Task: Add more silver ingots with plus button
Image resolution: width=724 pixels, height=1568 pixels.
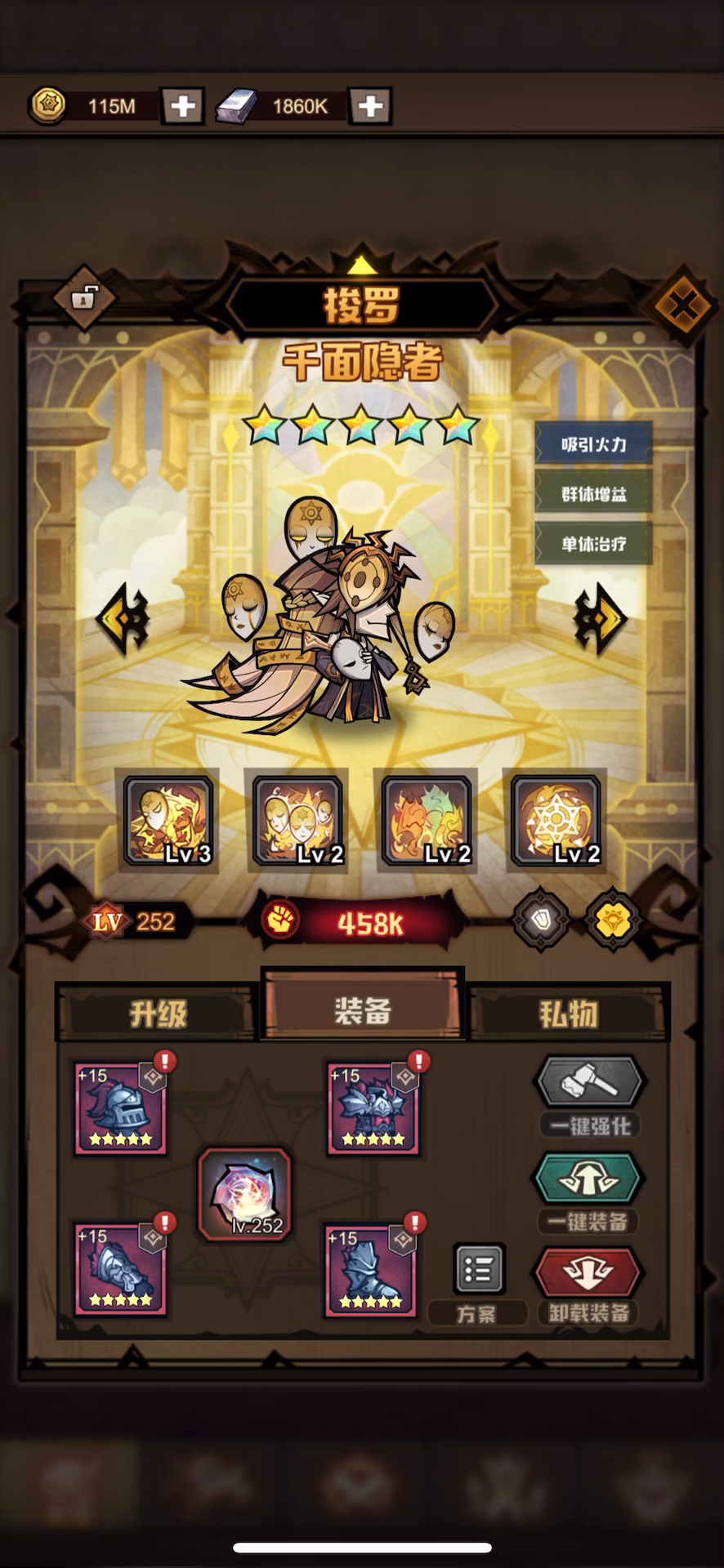Action: coord(370,106)
